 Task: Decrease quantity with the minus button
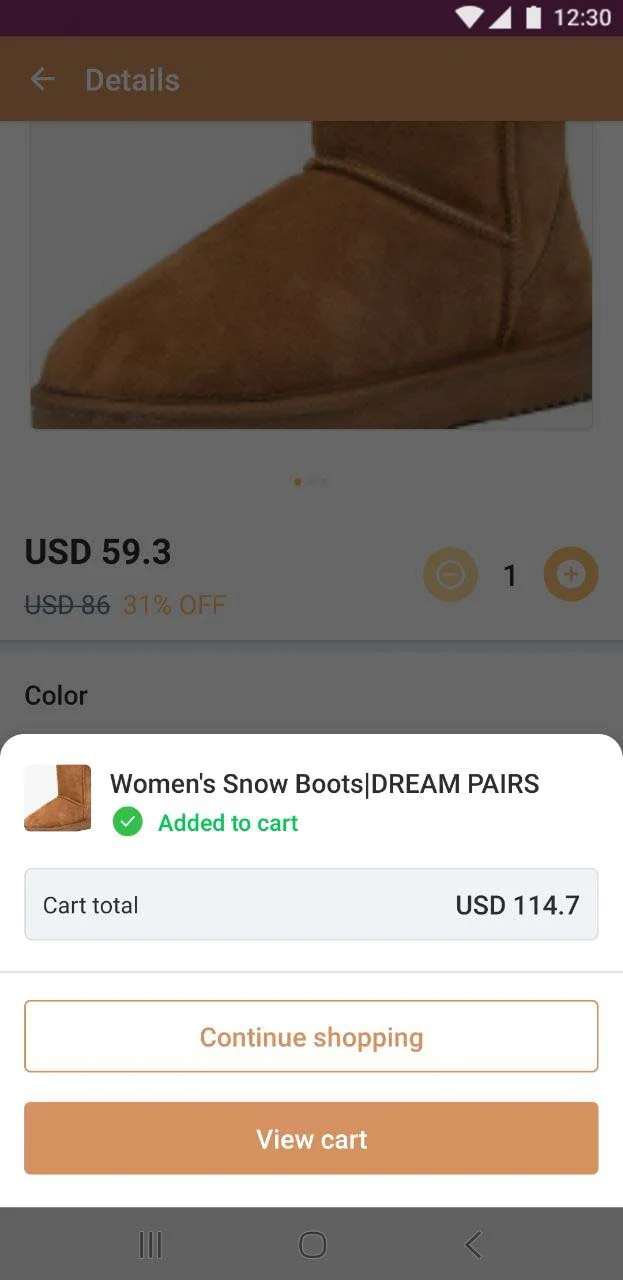tap(450, 575)
